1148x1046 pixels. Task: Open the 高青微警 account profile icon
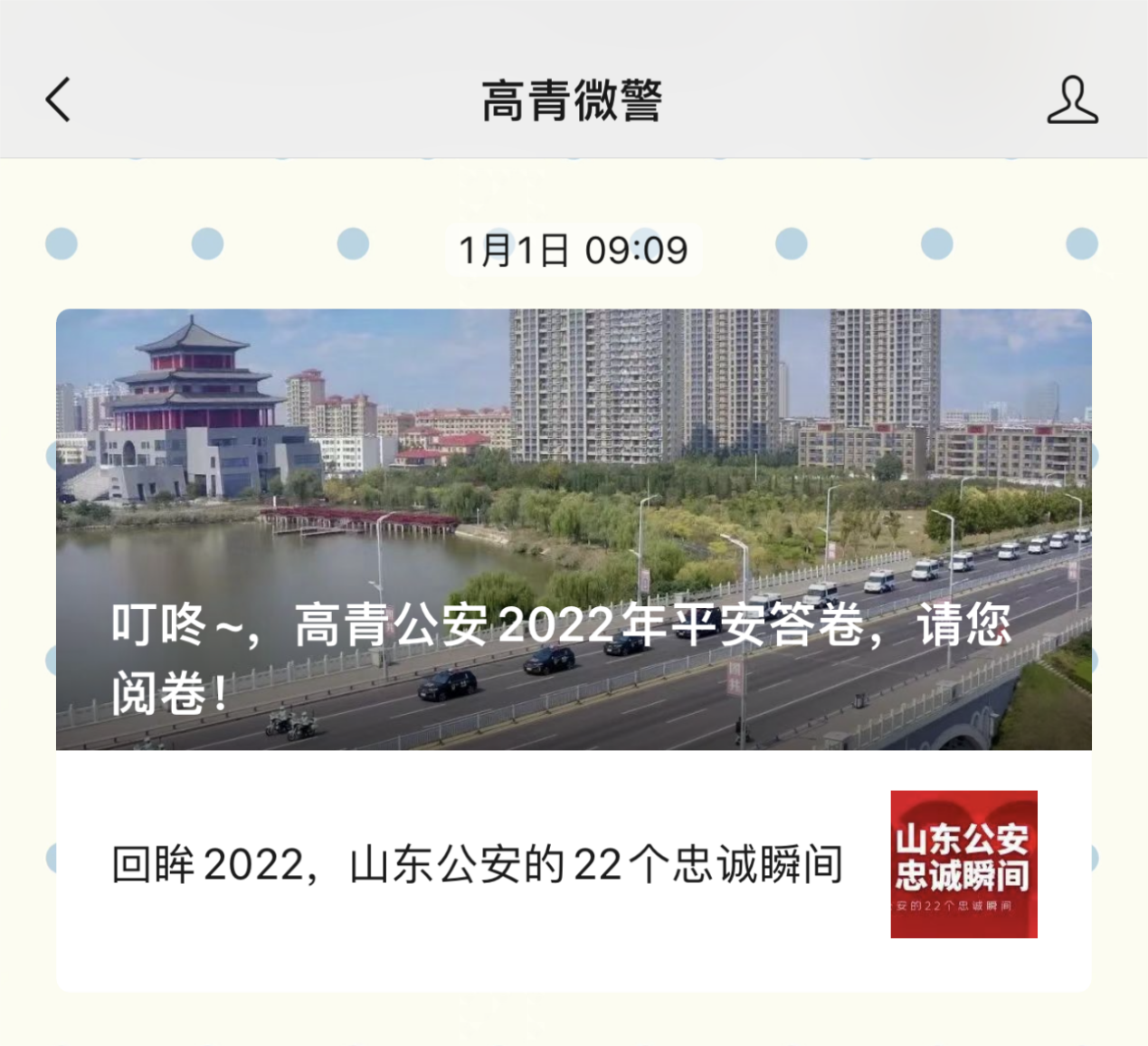coord(1072,100)
